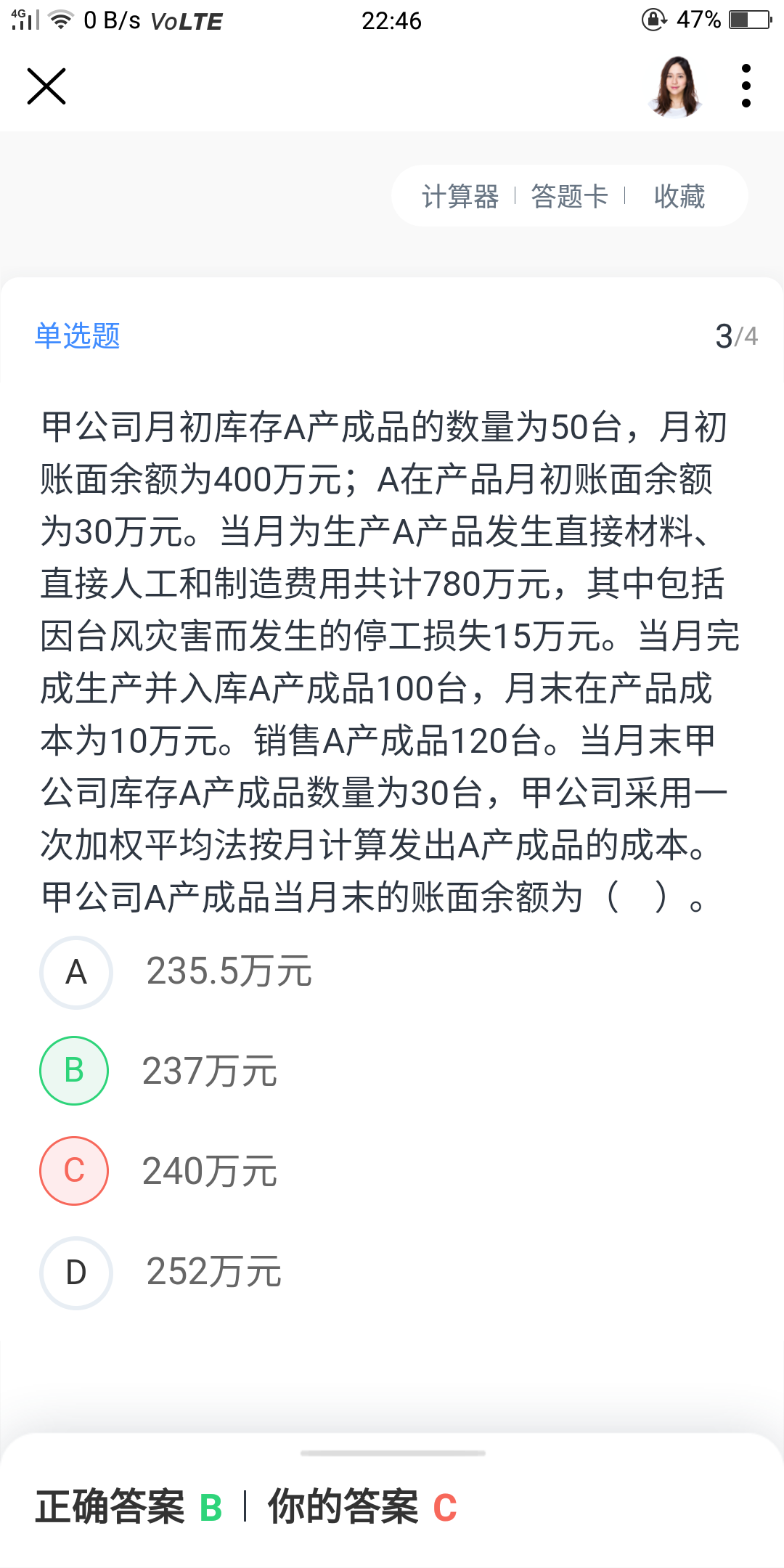Viewport: 784px width, 1568px height.
Task: Open the 答题卡 answer sheet
Action: coord(570,196)
